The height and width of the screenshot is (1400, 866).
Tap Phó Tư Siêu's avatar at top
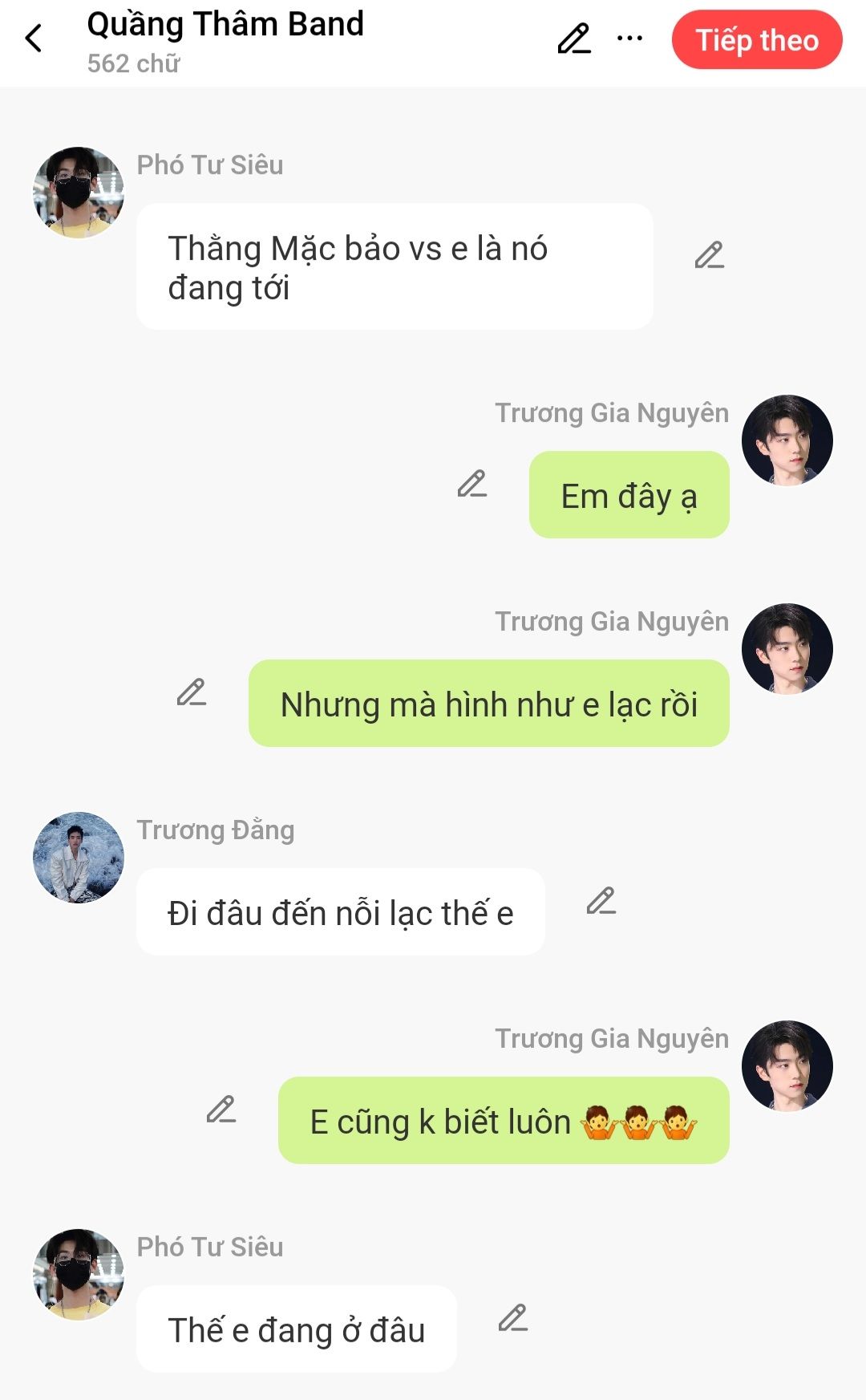[79, 193]
